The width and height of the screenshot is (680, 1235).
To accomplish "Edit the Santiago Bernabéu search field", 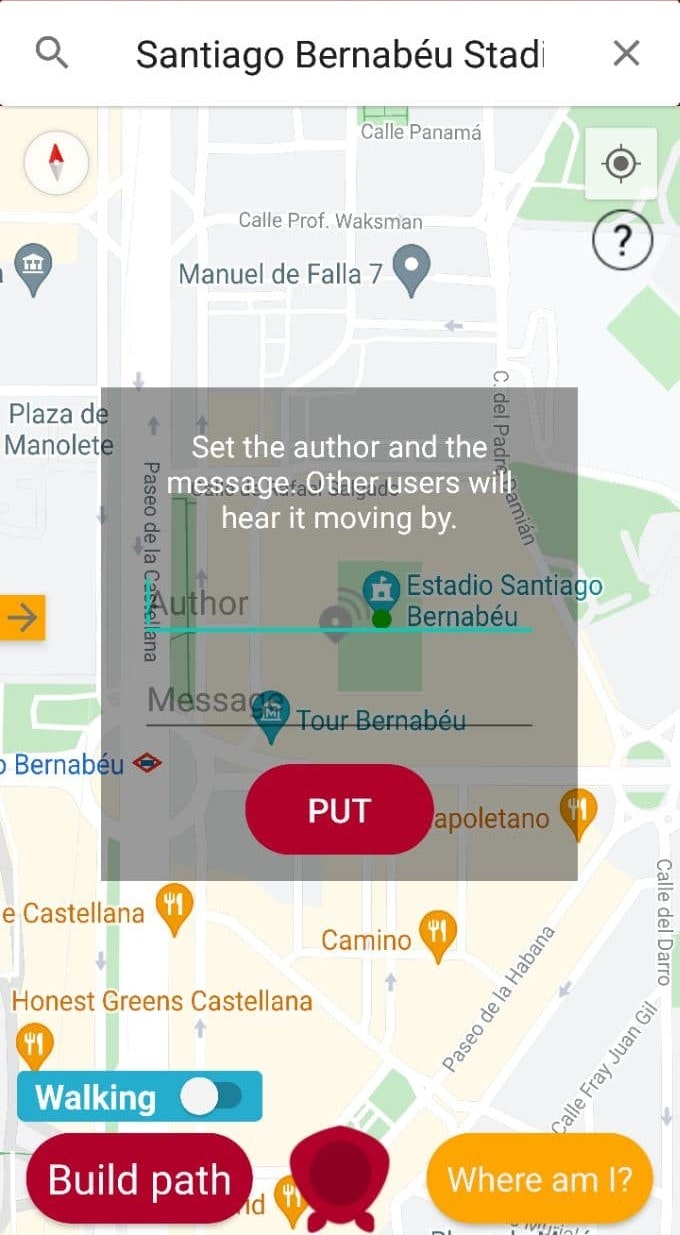I will click(x=340, y=54).
